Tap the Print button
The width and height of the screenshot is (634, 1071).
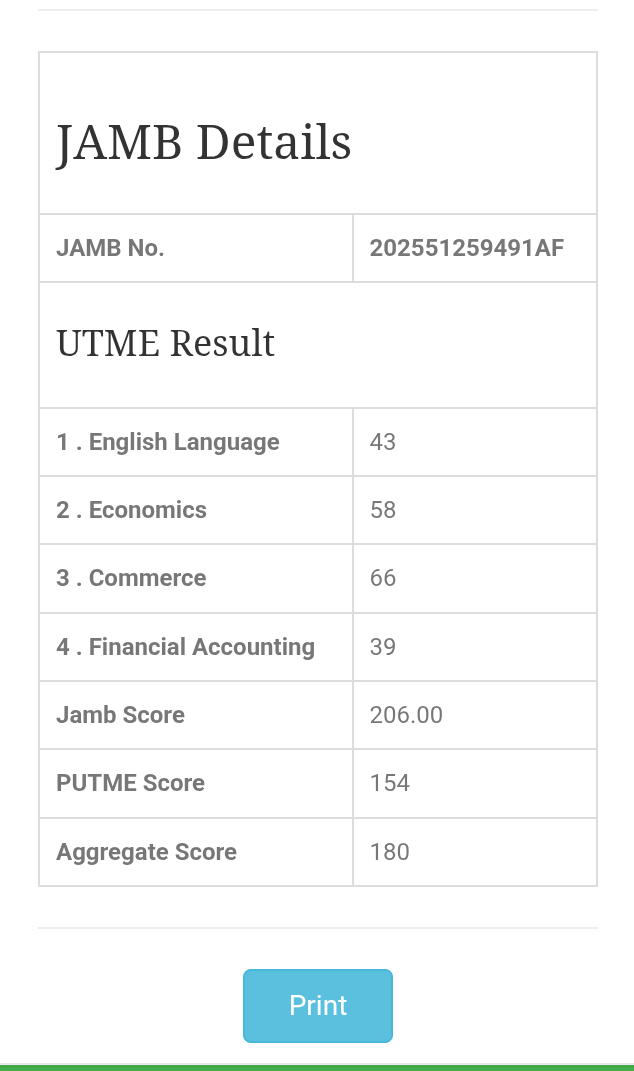point(318,1005)
